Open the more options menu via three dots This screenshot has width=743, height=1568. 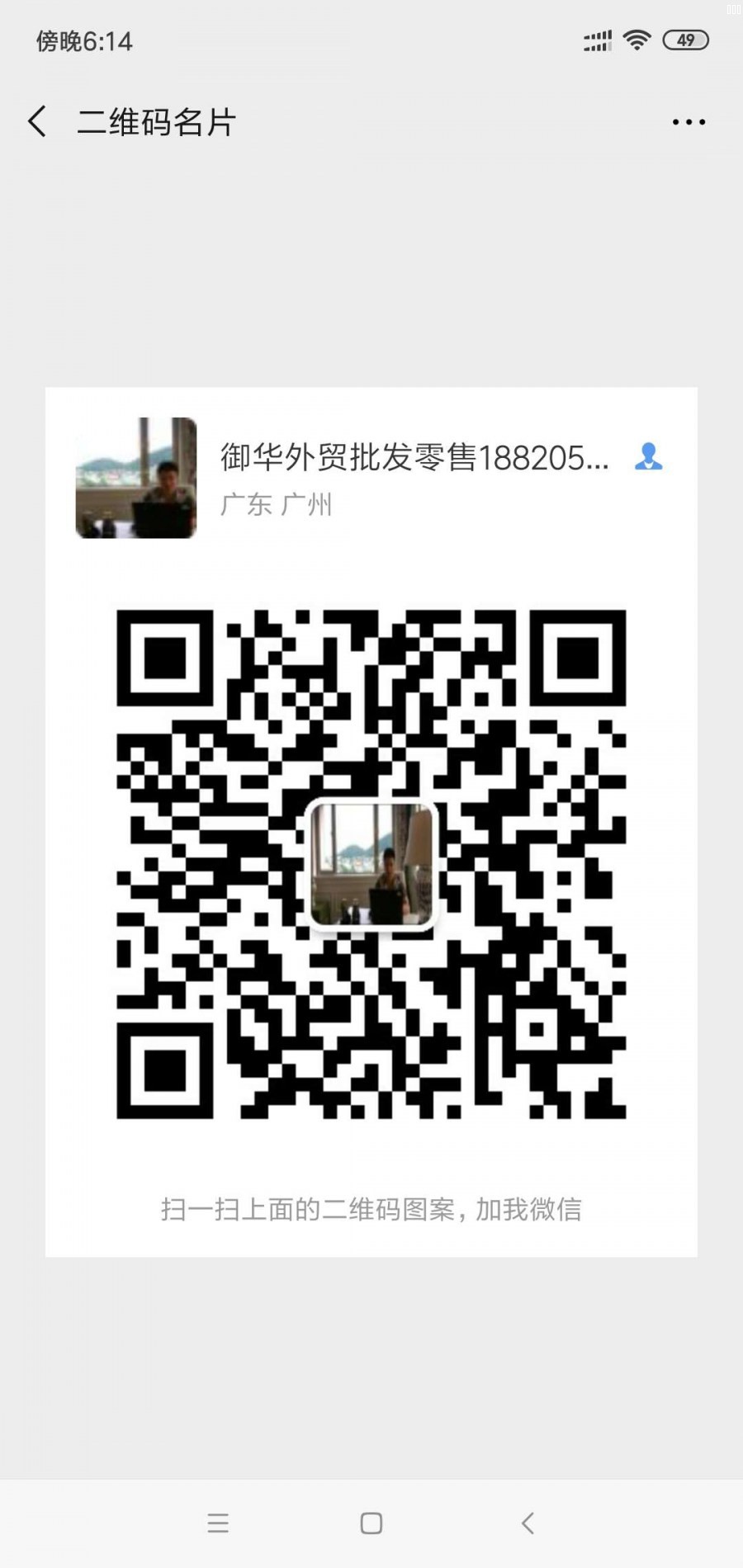point(688,122)
